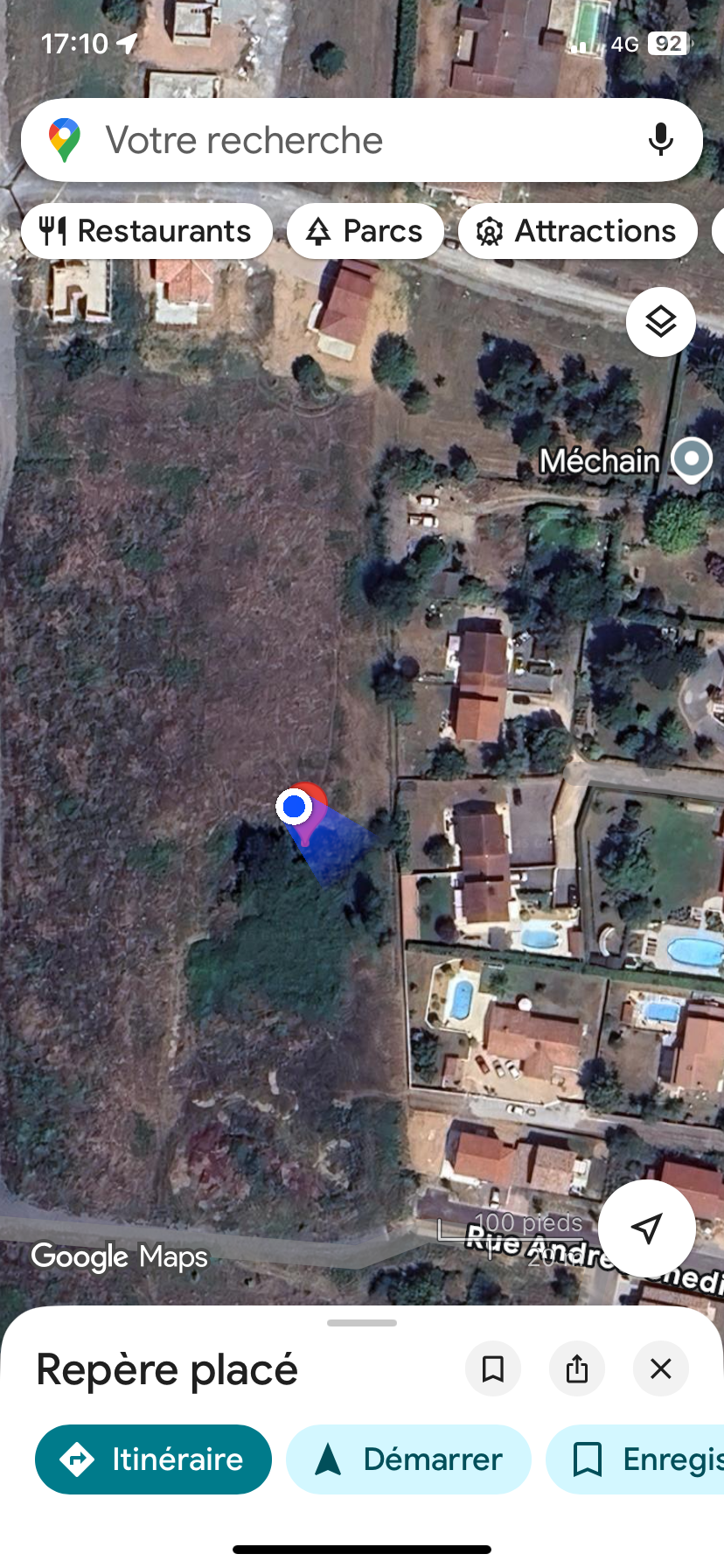Close the Repère placé panel

(x=661, y=1368)
